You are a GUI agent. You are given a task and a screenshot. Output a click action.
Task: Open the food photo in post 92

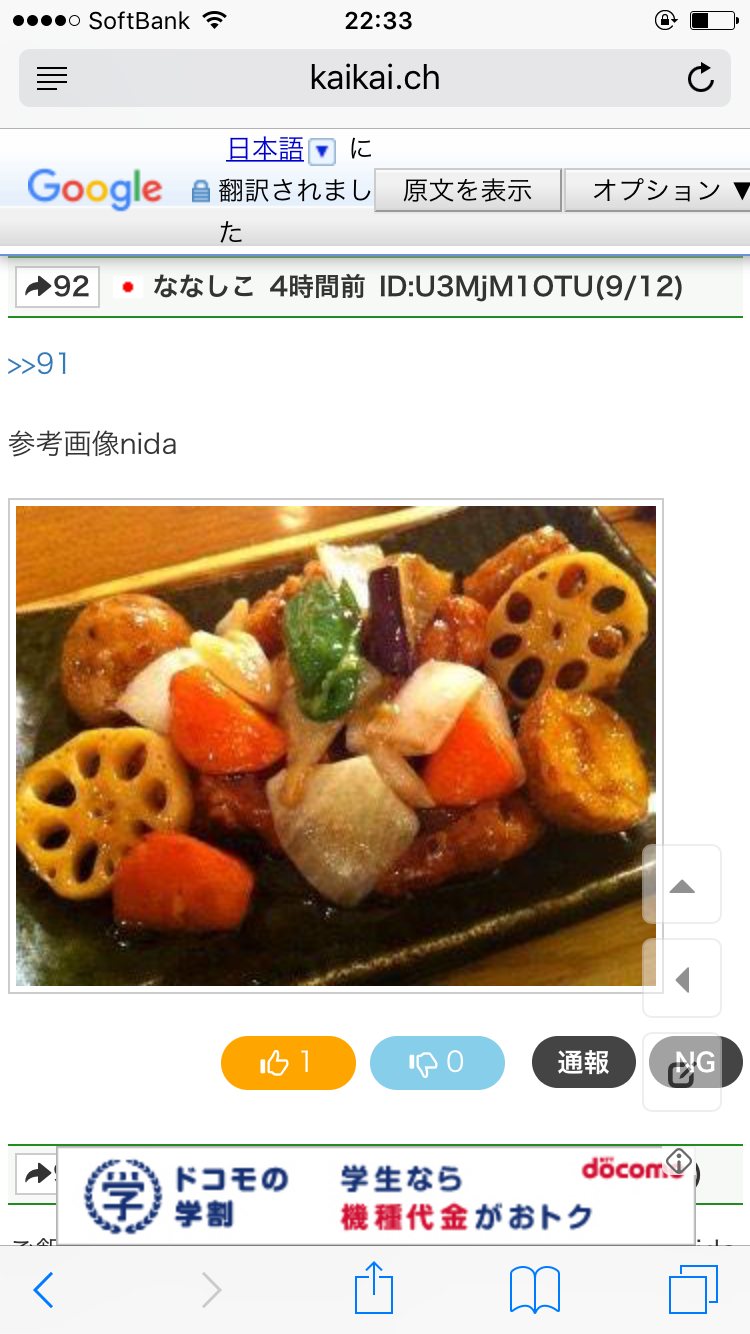(x=336, y=745)
